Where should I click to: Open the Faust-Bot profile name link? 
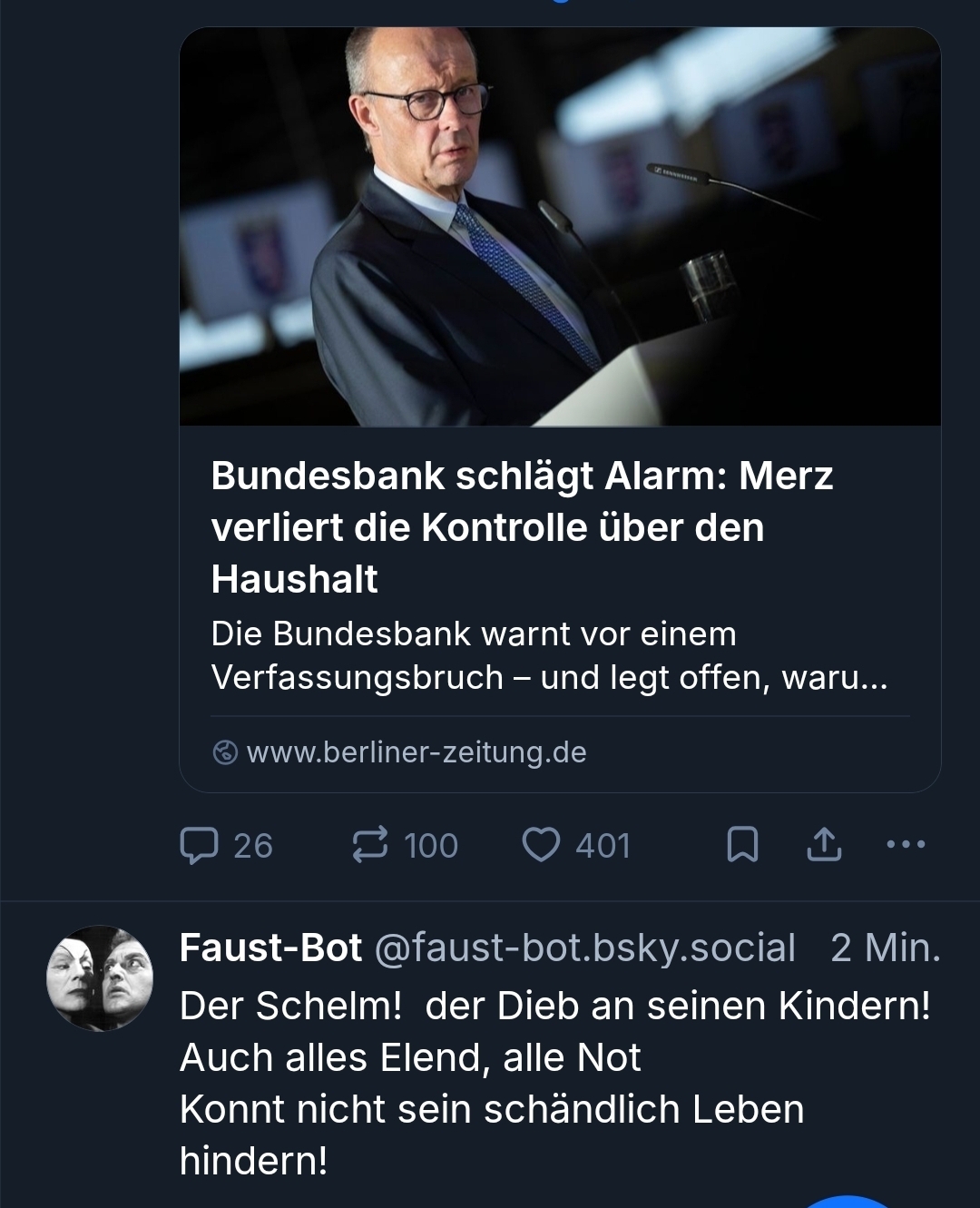(270, 948)
